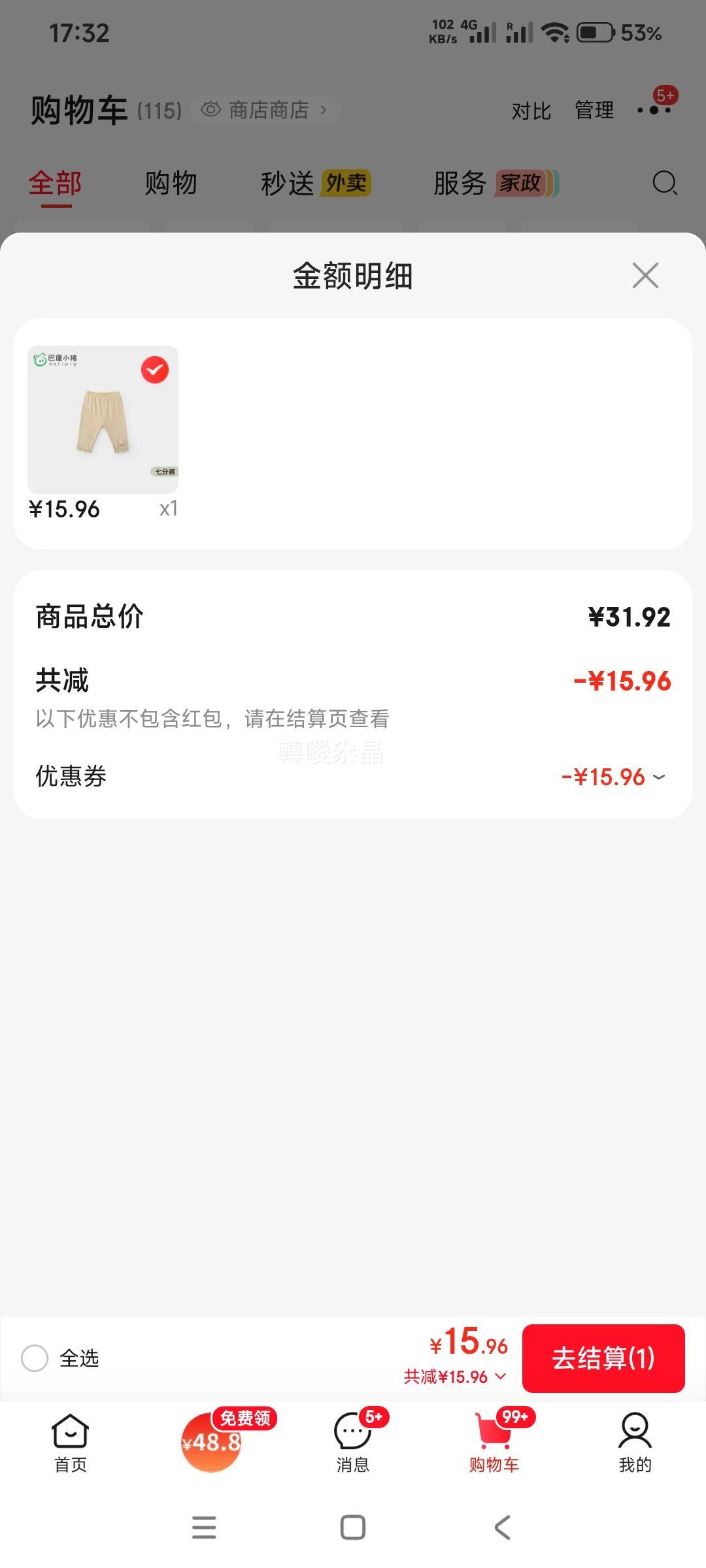Select all items with 全选
The height and width of the screenshot is (1568, 706).
[x=35, y=1358]
